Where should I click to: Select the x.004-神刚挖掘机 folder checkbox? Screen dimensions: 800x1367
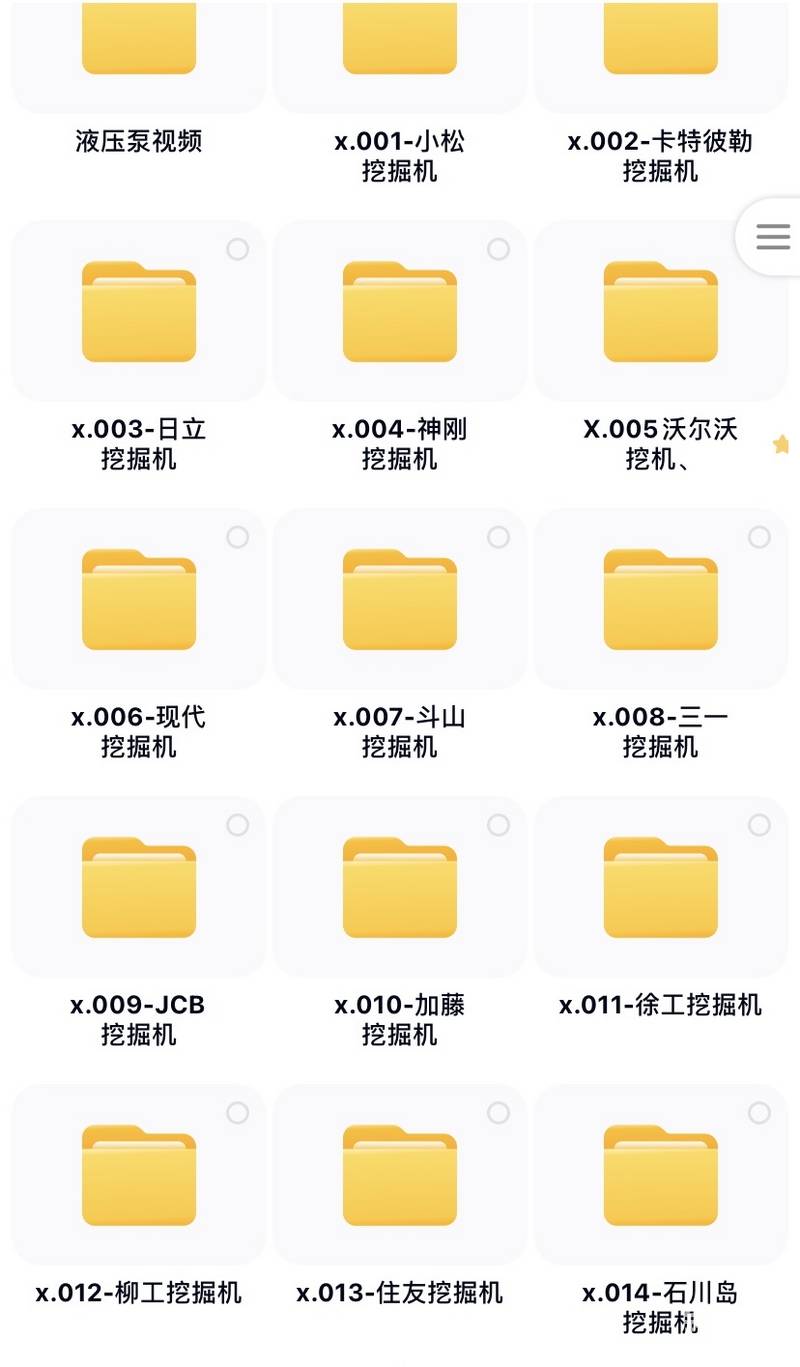coord(498,249)
